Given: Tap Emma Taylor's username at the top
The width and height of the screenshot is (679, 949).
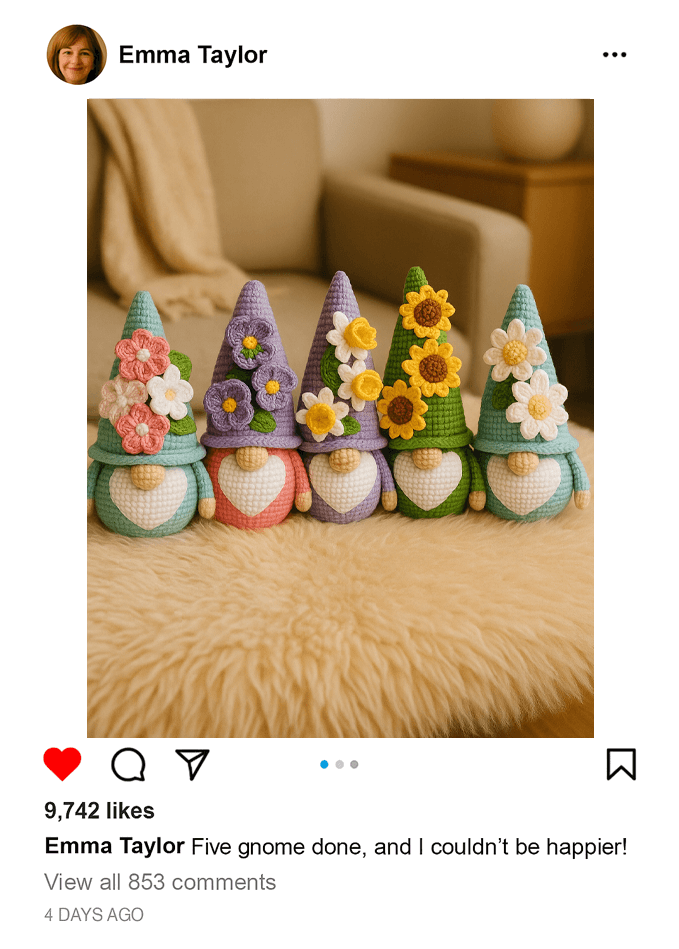Looking at the screenshot, I should click(x=193, y=55).
